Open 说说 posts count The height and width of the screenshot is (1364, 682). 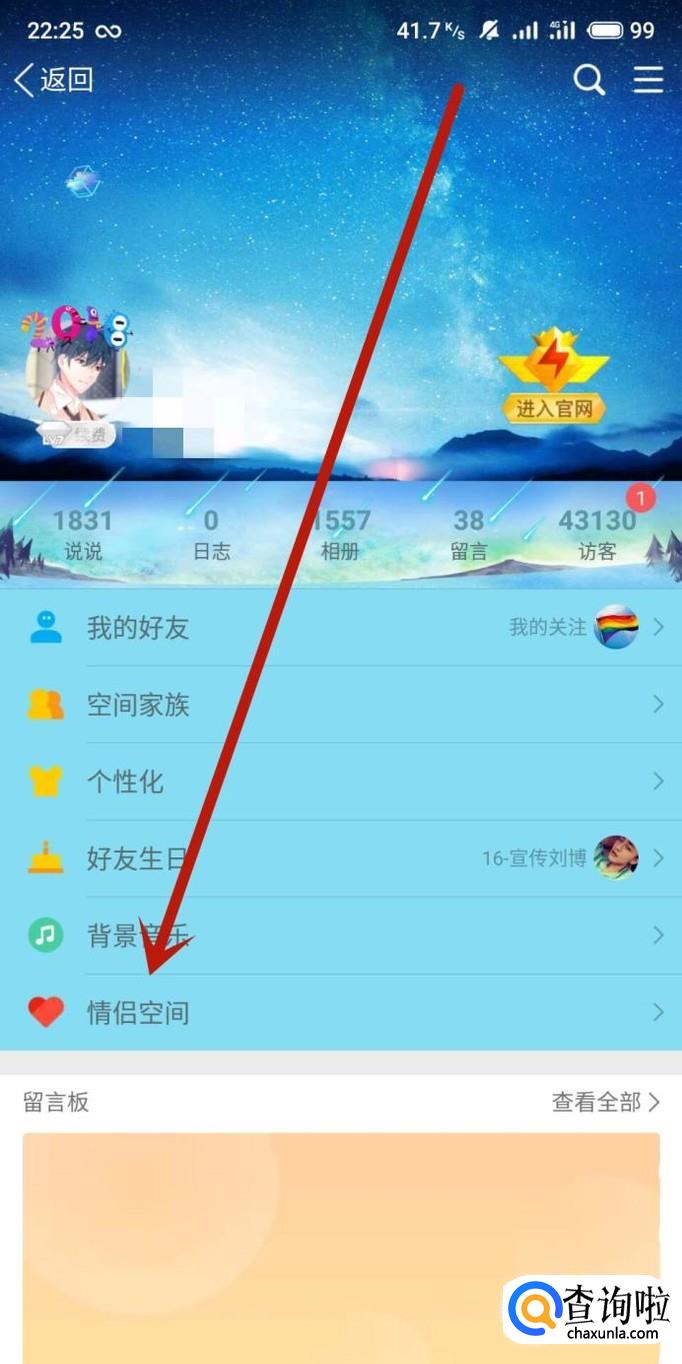pos(83,534)
